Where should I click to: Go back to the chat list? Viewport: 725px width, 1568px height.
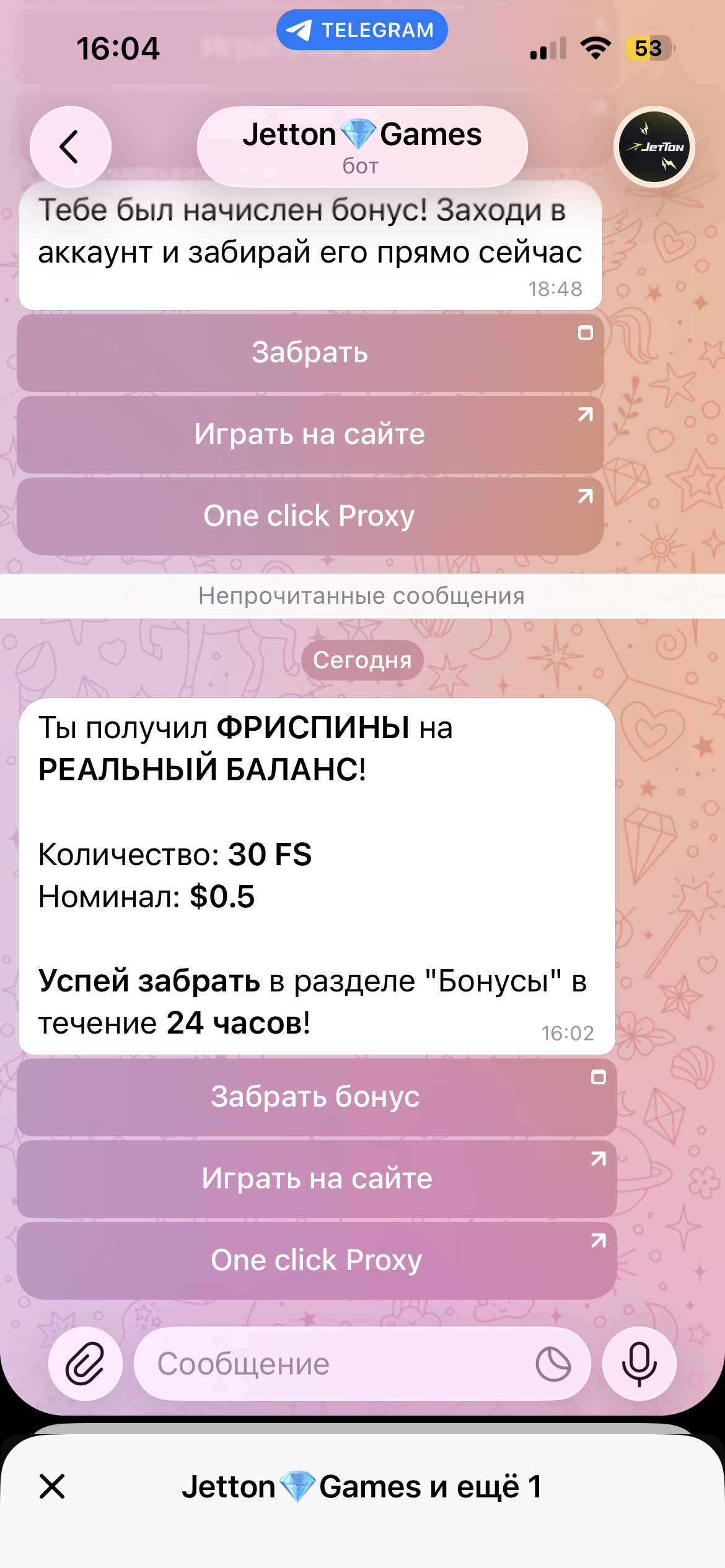point(71,147)
